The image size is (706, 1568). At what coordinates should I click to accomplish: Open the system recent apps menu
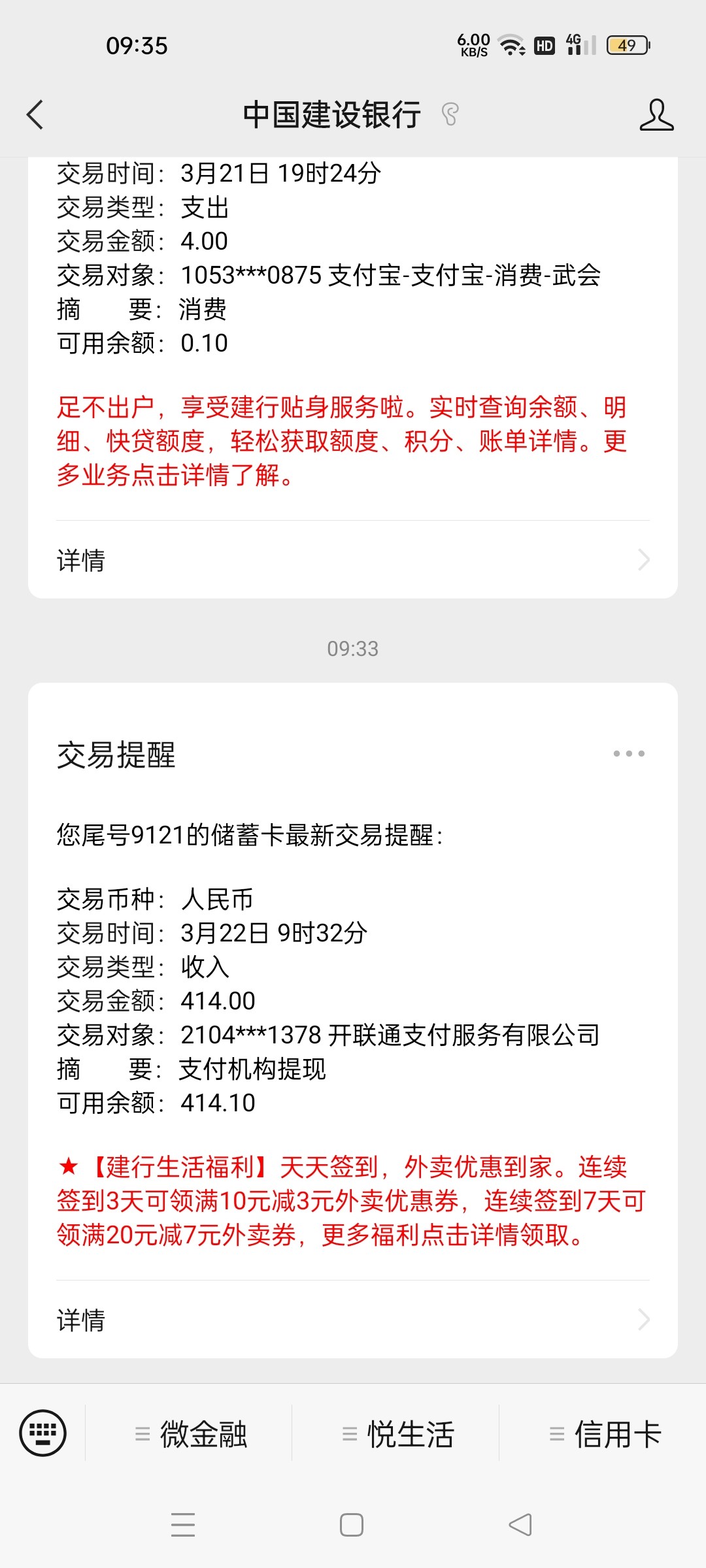[183, 1525]
